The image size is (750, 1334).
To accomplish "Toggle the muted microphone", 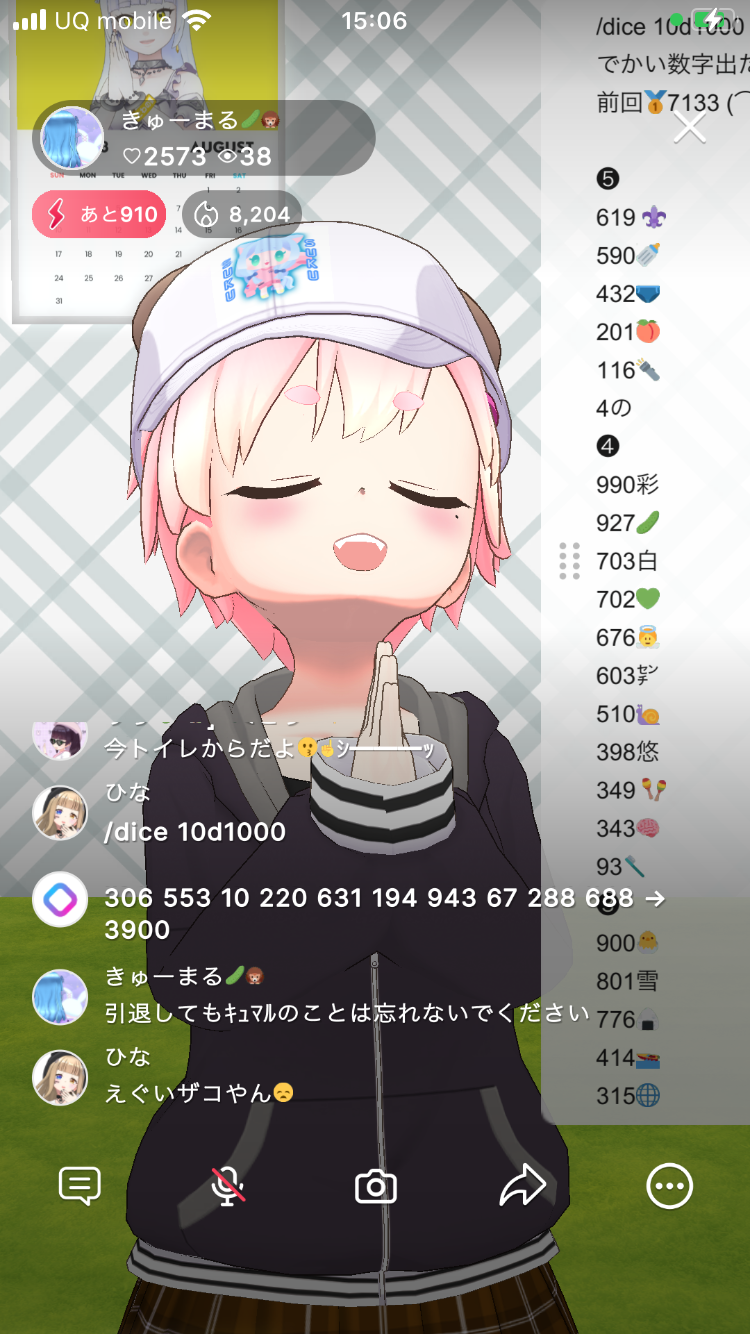I will click(228, 1186).
